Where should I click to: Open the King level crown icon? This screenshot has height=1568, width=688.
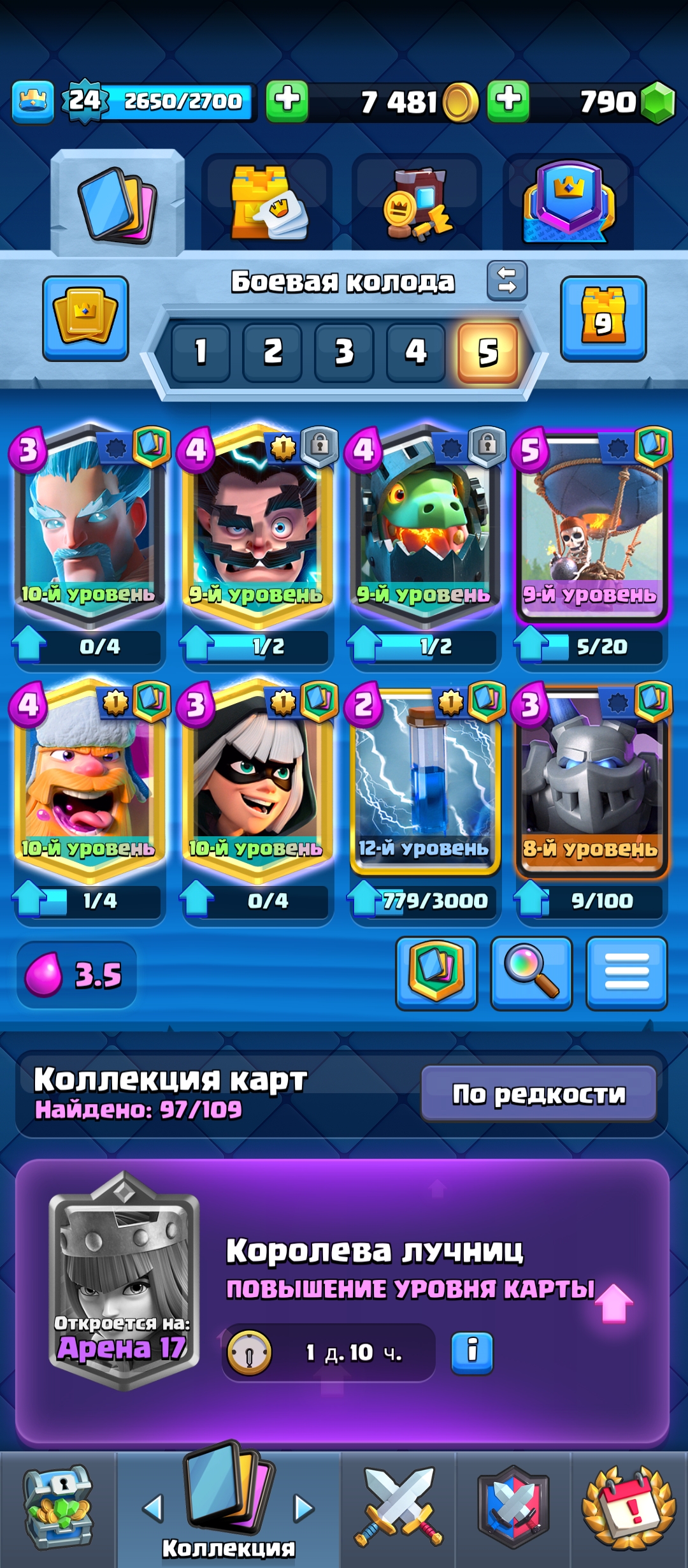[x=32, y=102]
